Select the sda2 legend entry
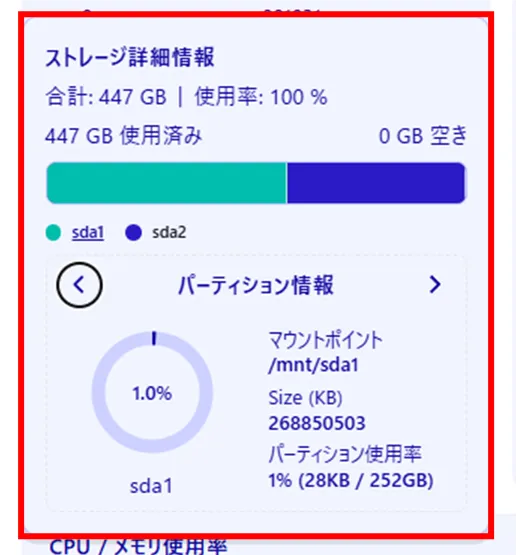 click(x=156, y=233)
